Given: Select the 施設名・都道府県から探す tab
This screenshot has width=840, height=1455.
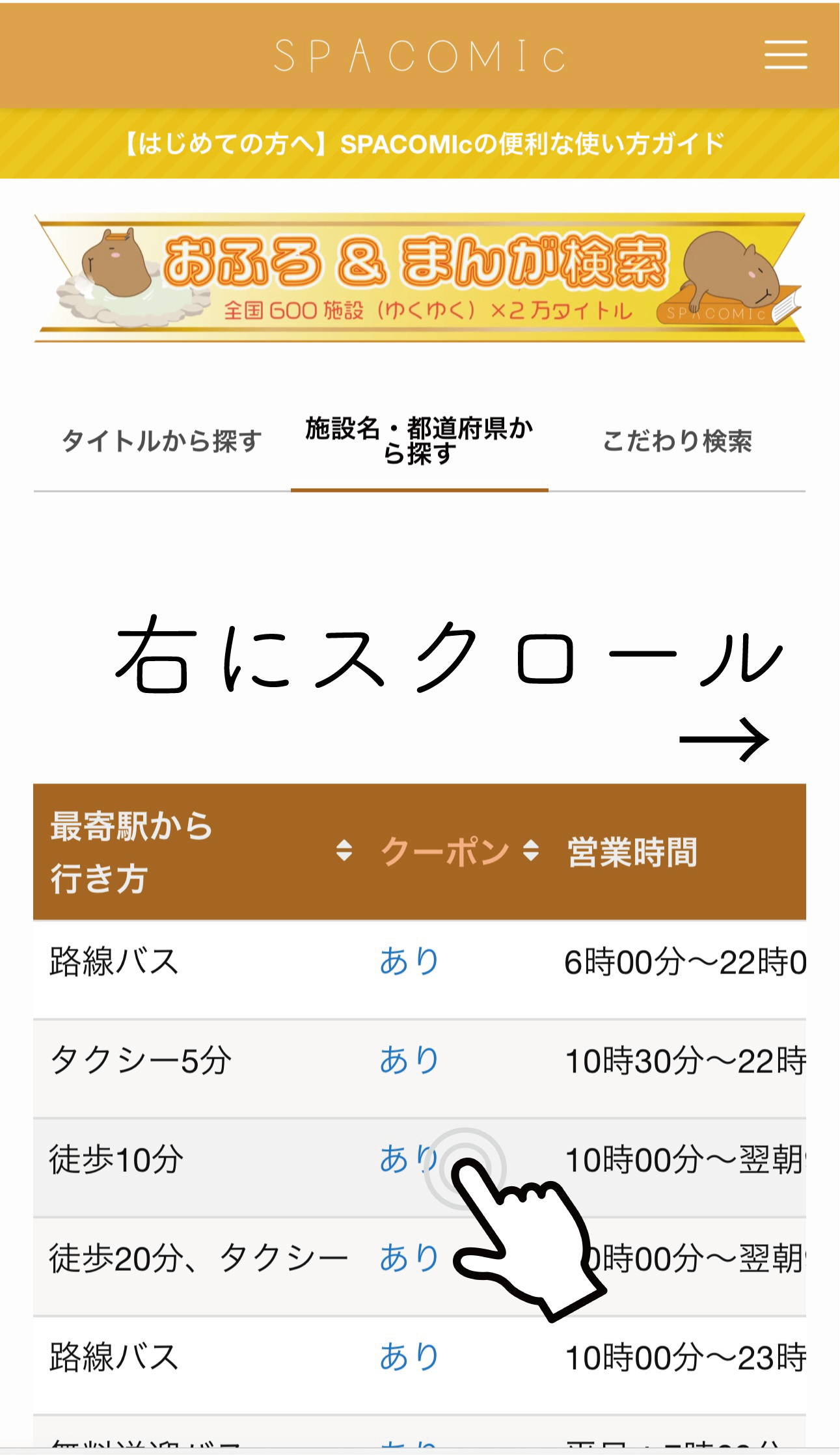Looking at the screenshot, I should point(420,441).
